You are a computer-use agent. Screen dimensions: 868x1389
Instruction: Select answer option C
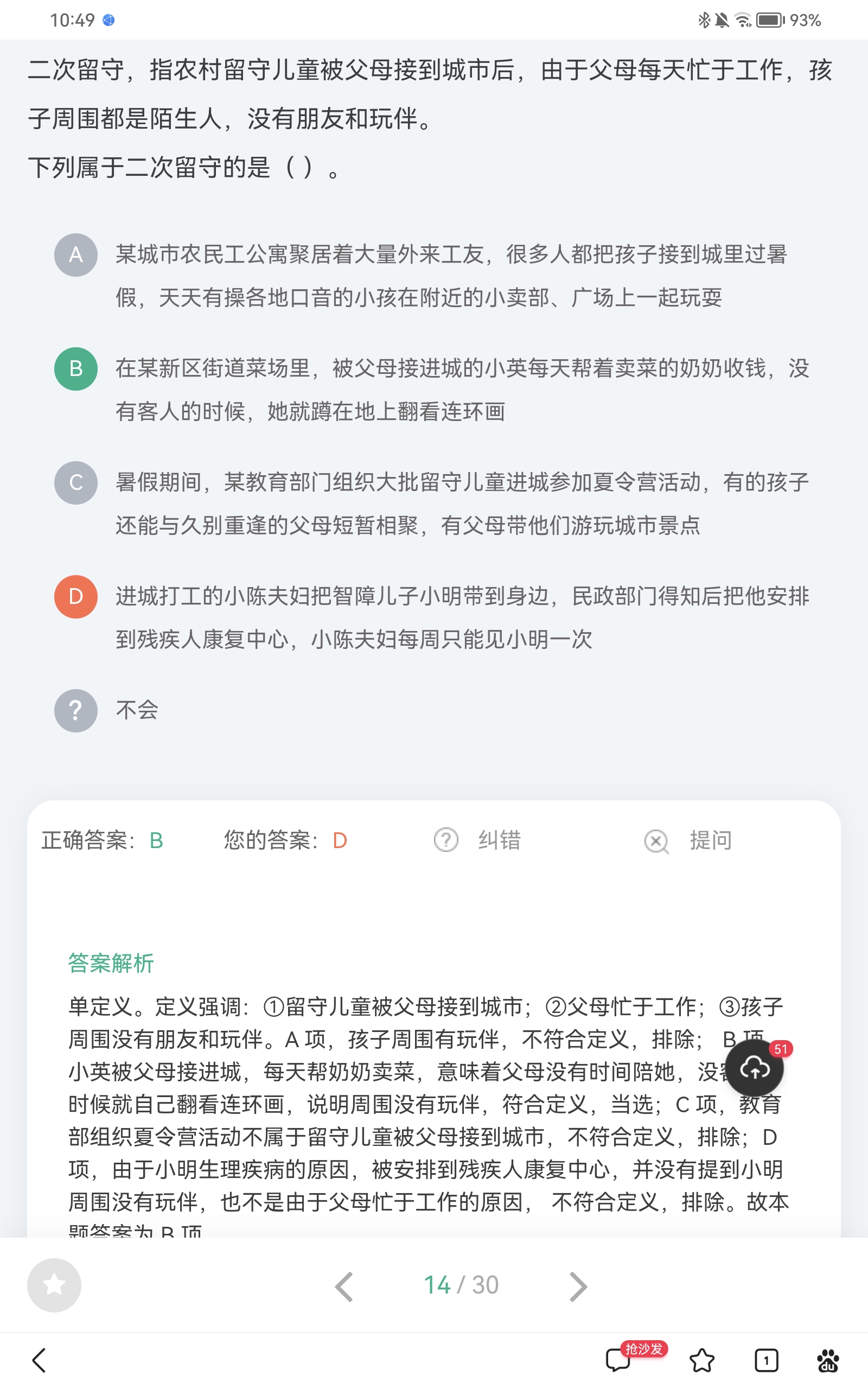pos(76,483)
